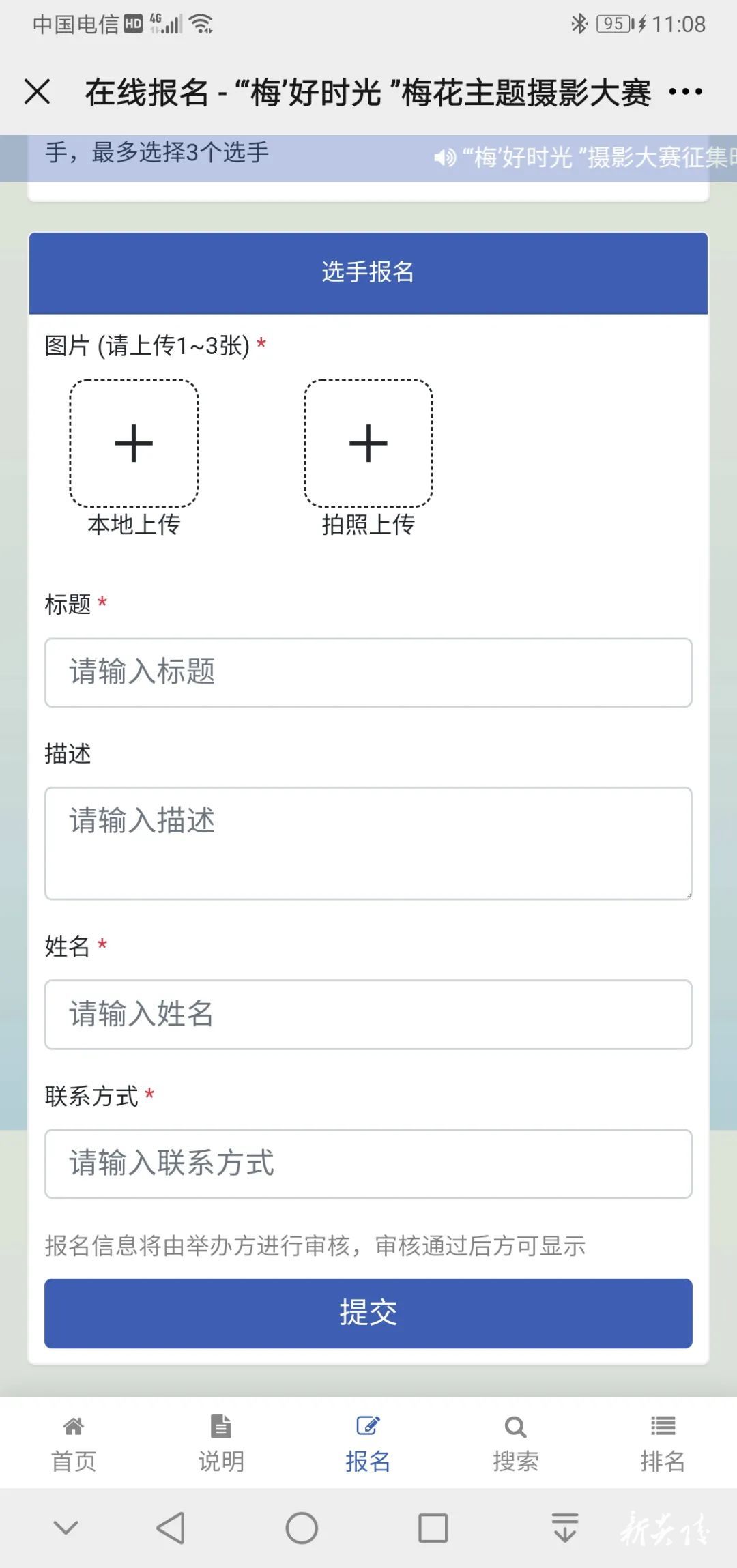Tap the 拍照上传 camera upload box
The height and width of the screenshot is (1568, 737).
[368, 444]
